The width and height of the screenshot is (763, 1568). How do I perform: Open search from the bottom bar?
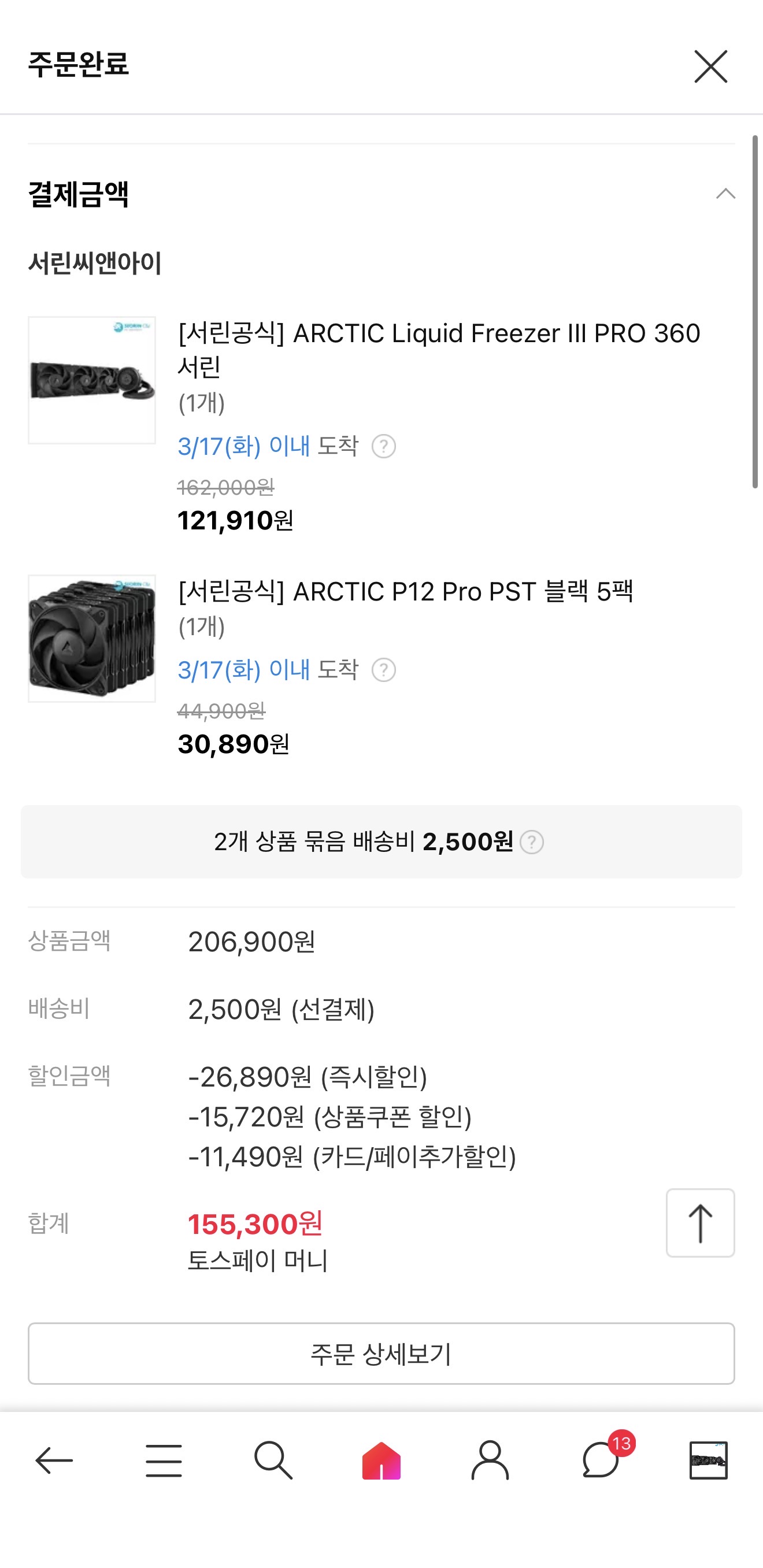pyautogui.click(x=273, y=1460)
